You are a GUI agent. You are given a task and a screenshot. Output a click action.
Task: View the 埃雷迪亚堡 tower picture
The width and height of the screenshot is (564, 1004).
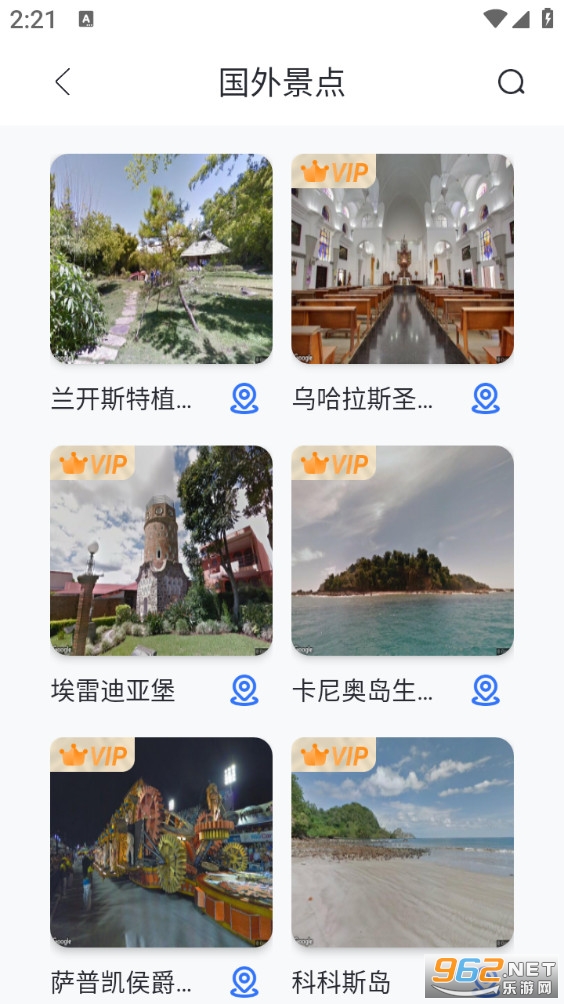(161, 551)
